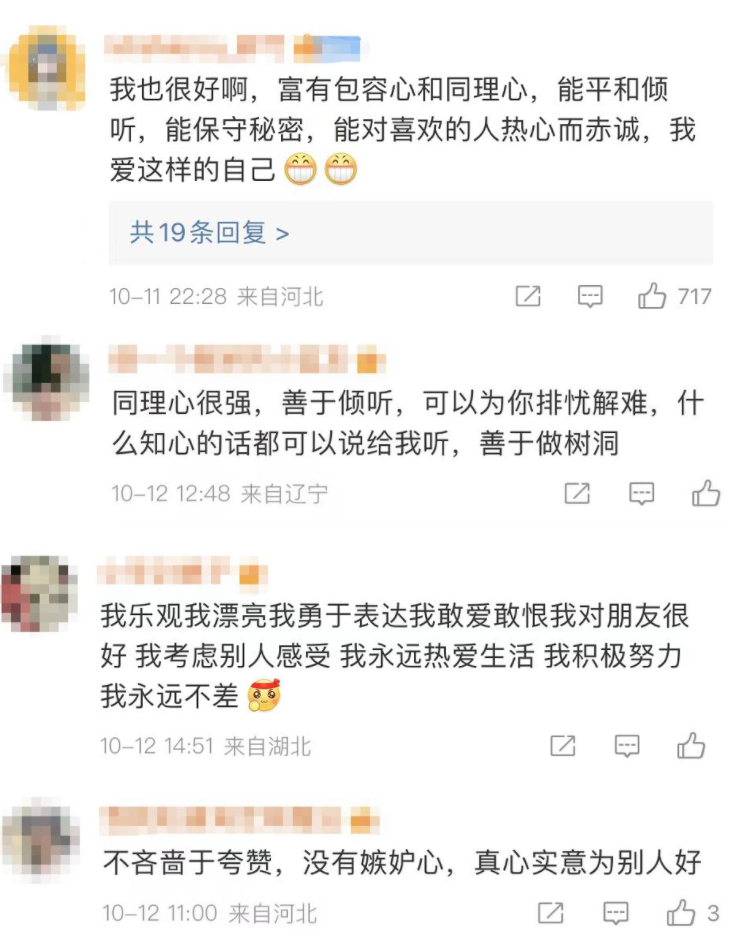Open avatar of the 22:28 commenter from 河北
739x936 pixels.
click(x=46, y=67)
